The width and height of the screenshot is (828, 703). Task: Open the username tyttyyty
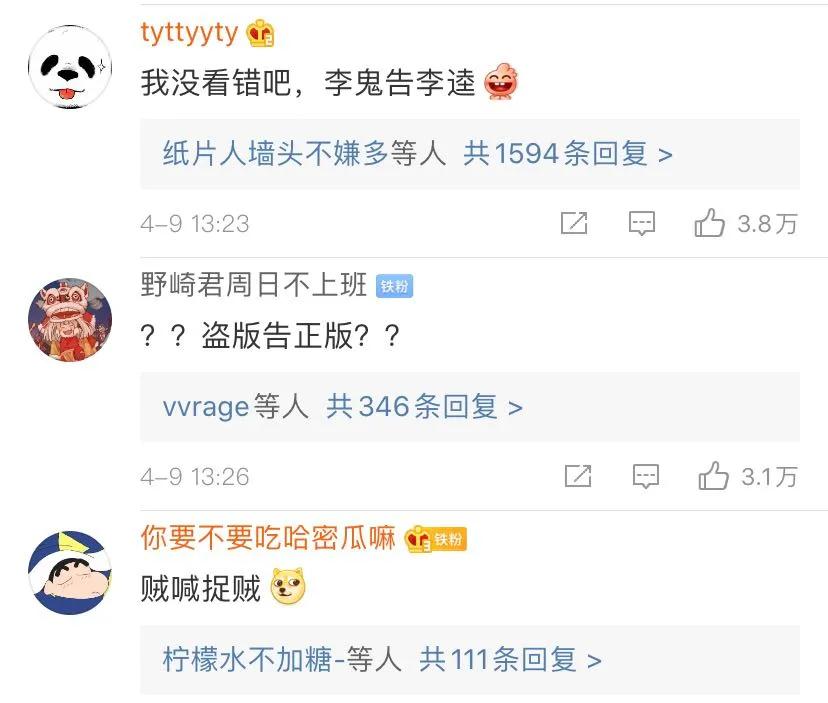click(190, 32)
